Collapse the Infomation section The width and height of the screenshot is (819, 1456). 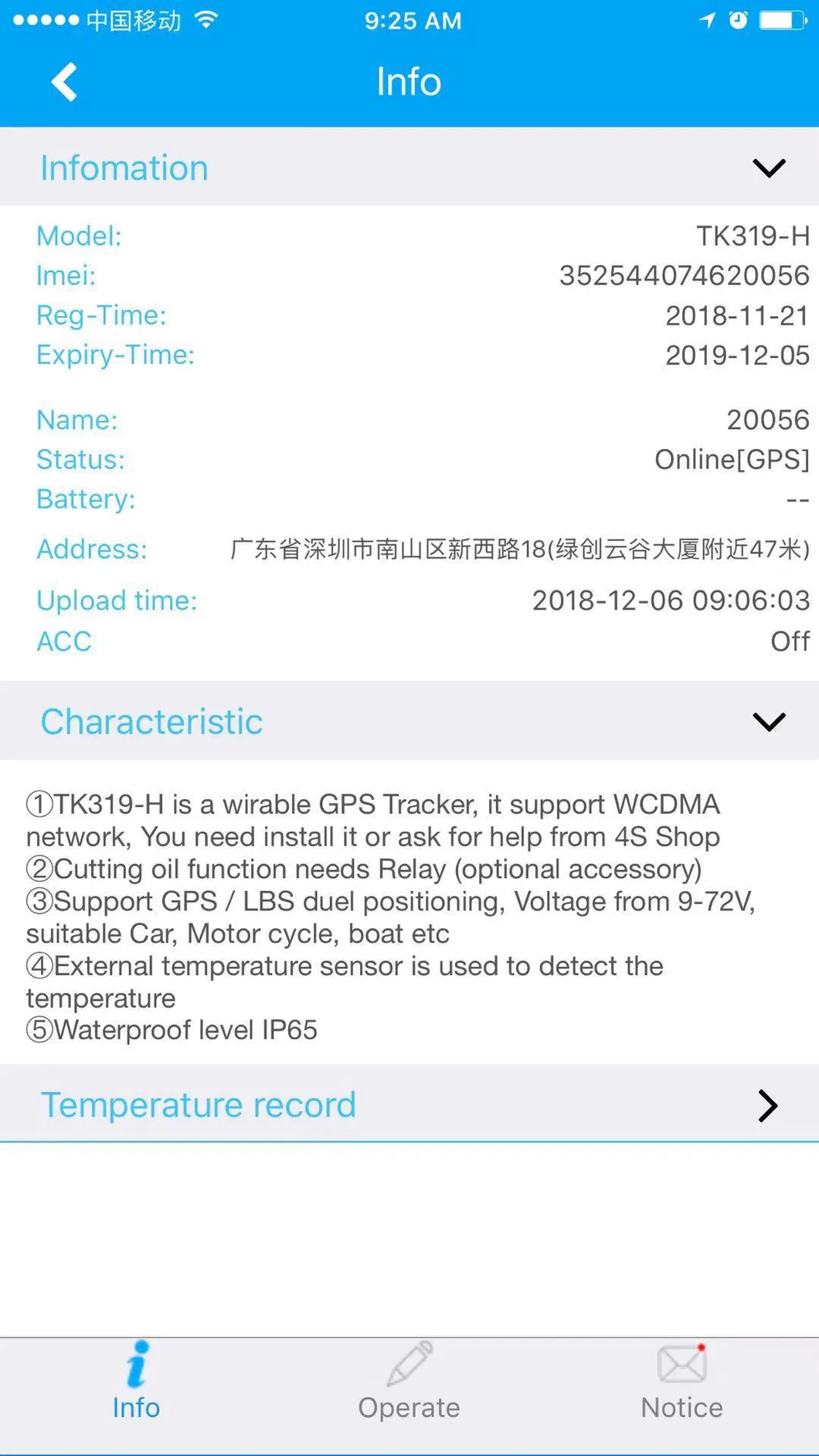768,168
